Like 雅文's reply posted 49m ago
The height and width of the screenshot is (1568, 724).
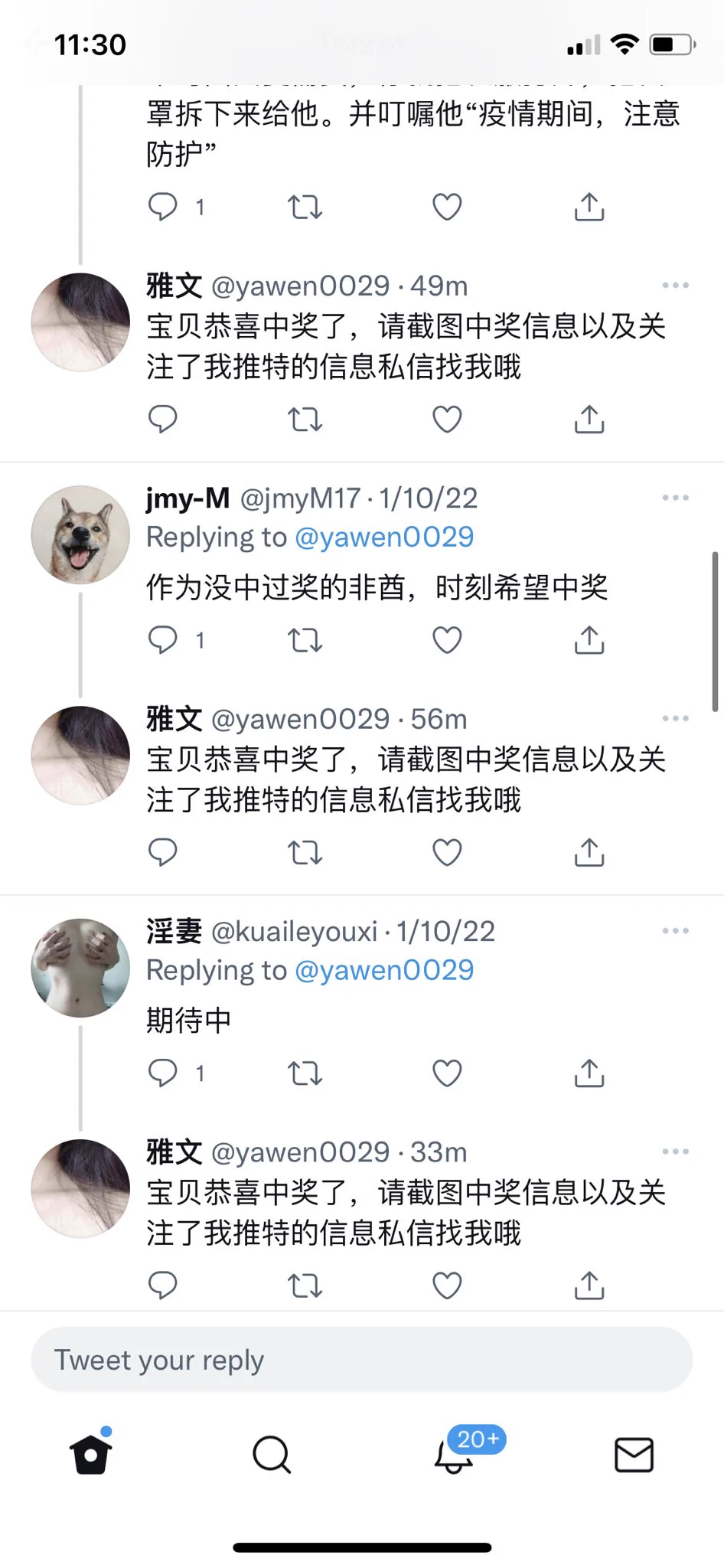click(447, 420)
